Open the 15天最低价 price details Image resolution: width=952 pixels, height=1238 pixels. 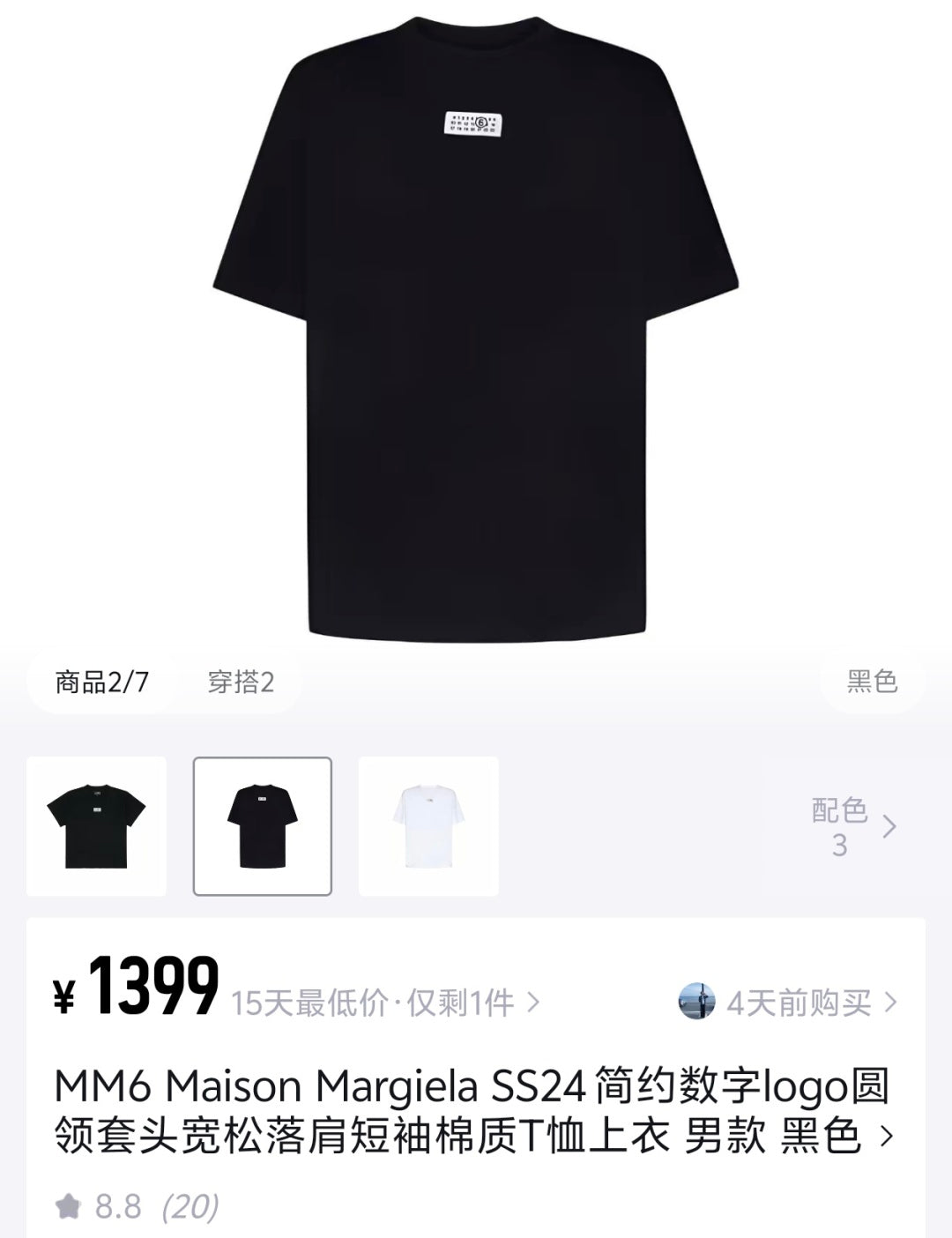[x=385, y=1003]
